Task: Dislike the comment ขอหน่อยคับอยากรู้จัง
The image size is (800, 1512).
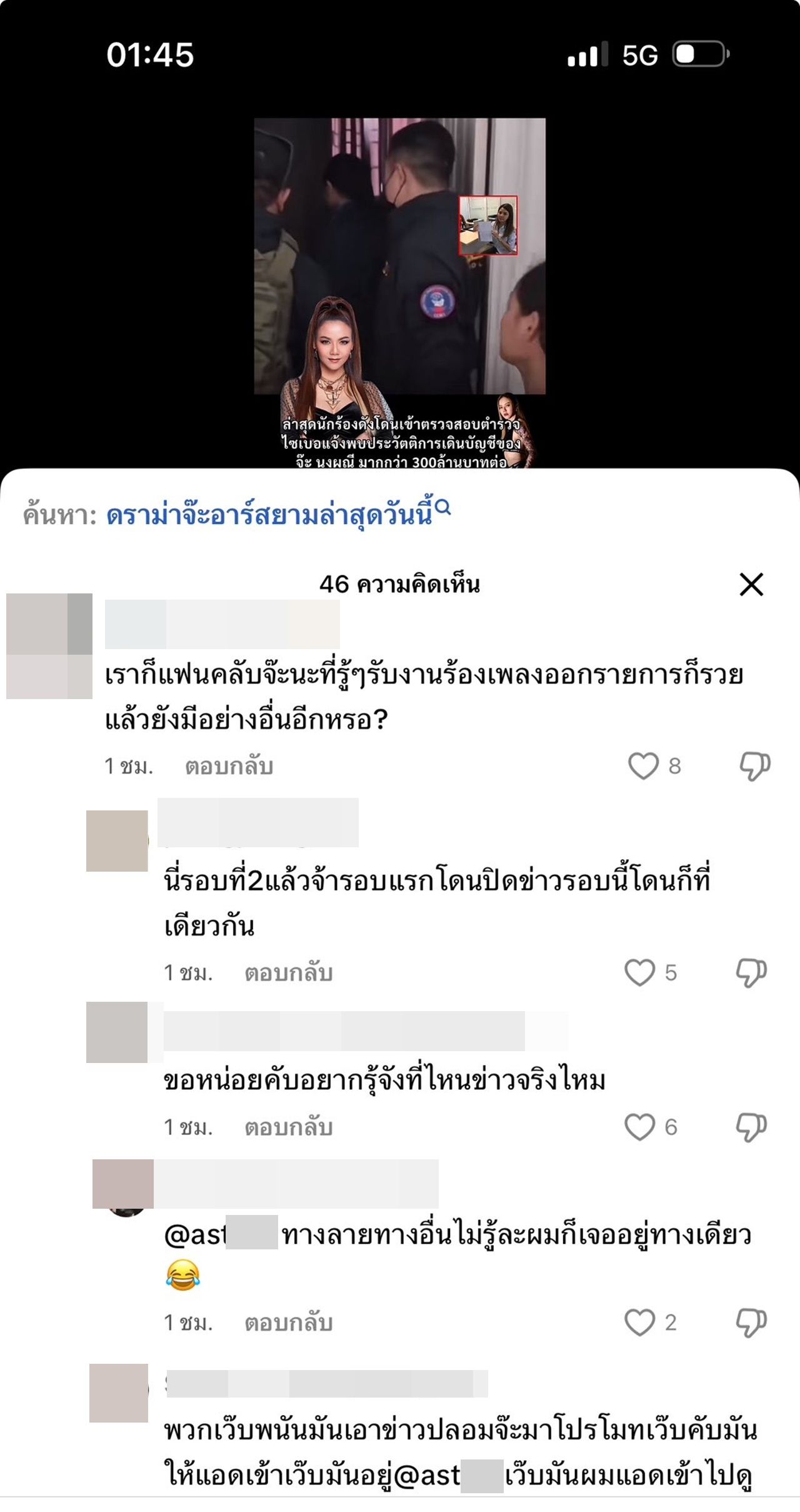Action: pyautogui.click(x=751, y=1127)
